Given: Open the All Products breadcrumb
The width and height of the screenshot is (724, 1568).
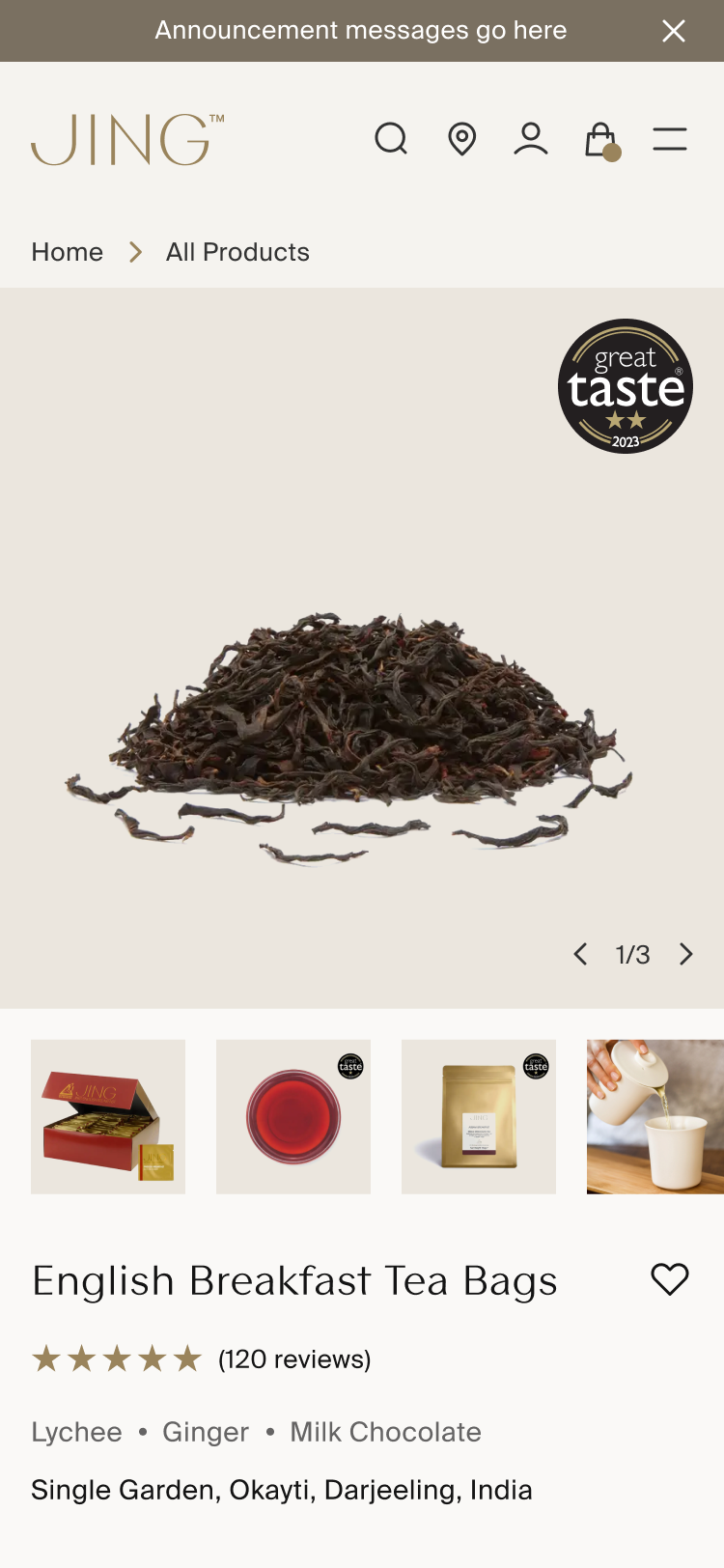Looking at the screenshot, I should [x=237, y=252].
